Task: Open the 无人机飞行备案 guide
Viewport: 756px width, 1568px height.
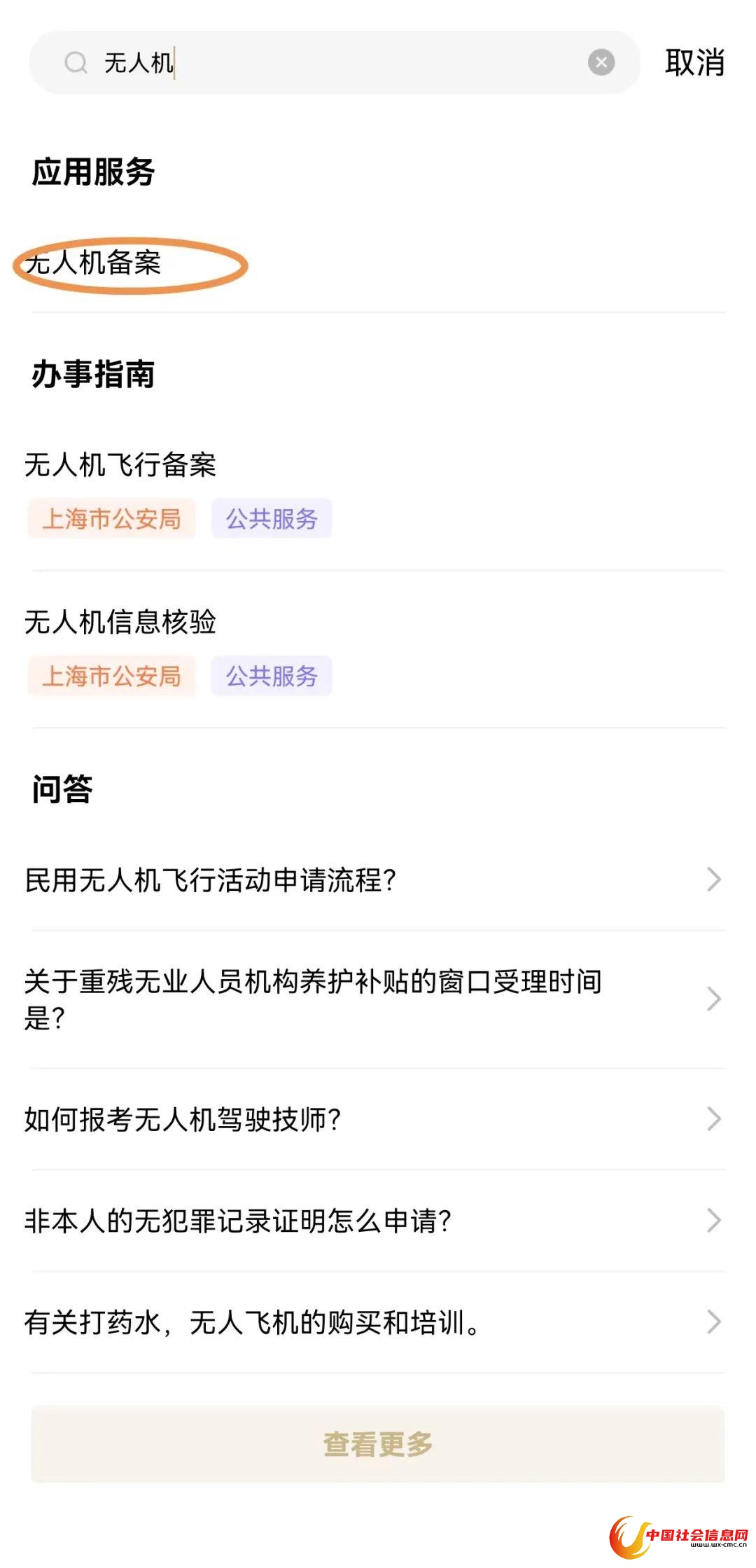Action: click(x=120, y=465)
